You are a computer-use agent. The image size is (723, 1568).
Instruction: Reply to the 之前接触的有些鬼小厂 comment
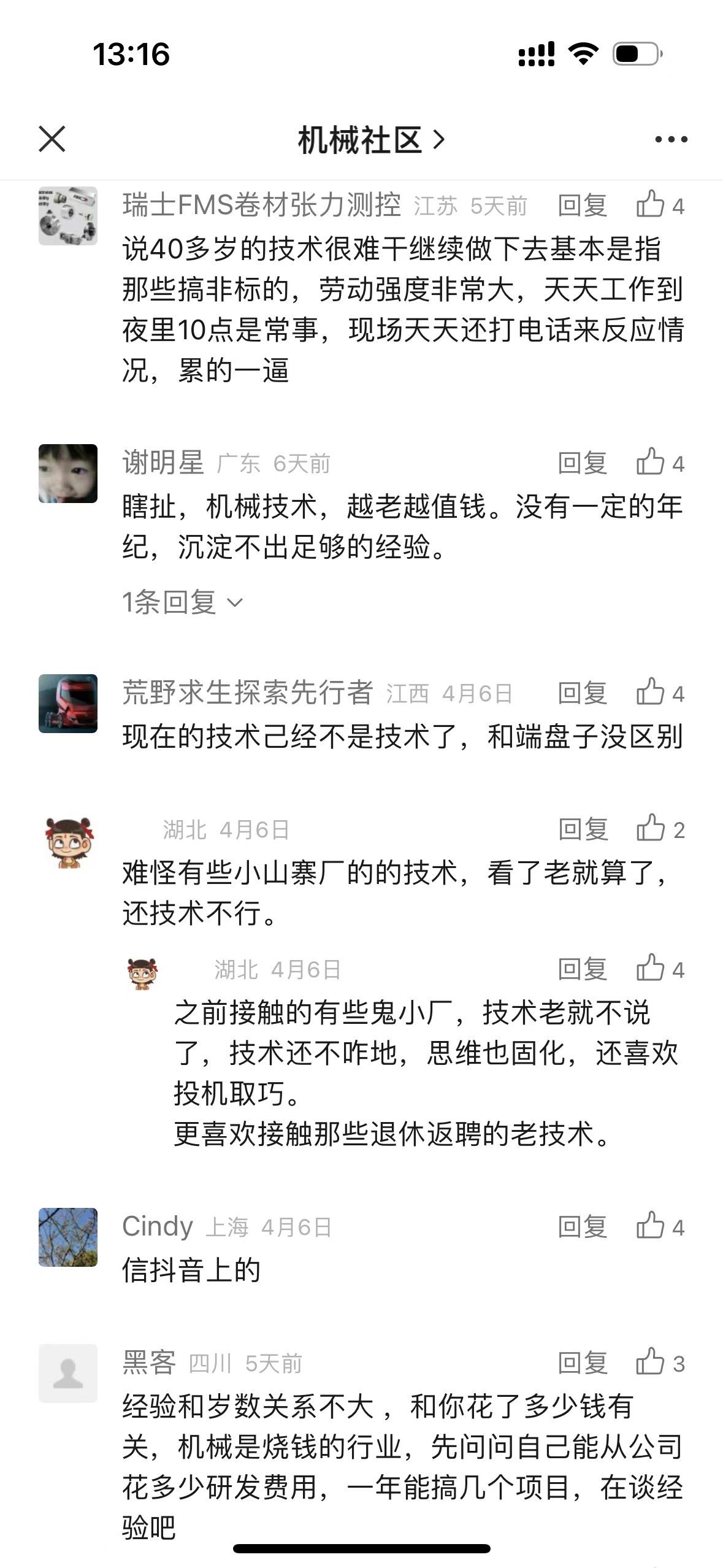coord(582,969)
